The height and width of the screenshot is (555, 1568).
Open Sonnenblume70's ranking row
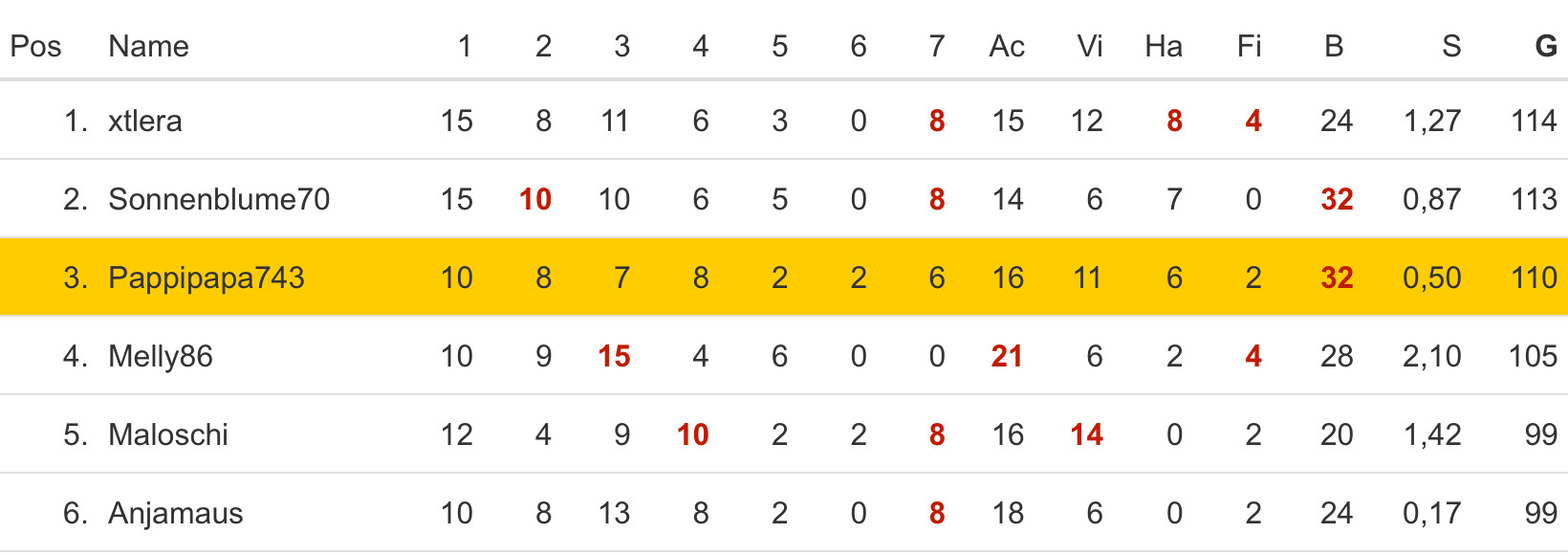(x=219, y=199)
